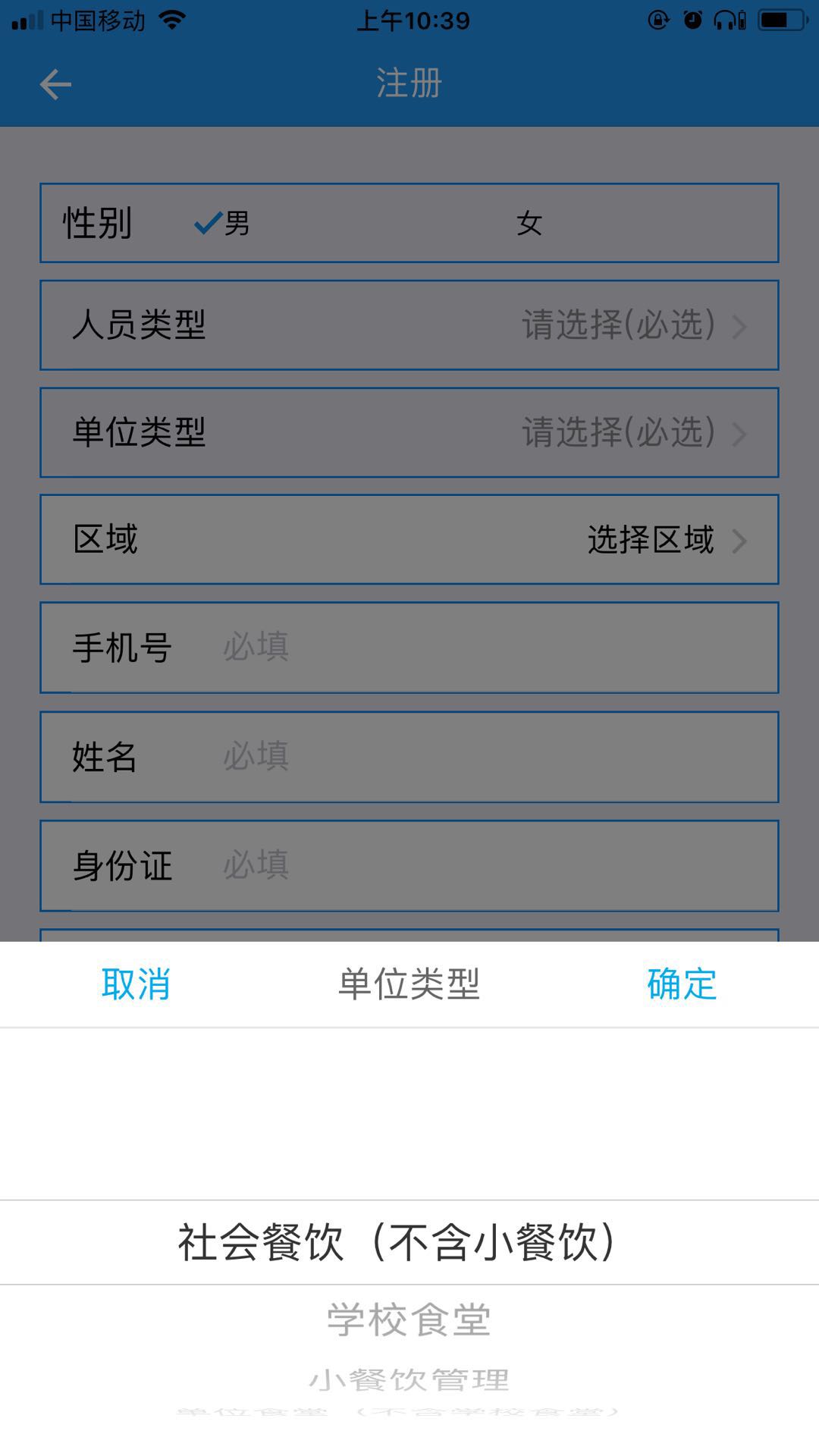The image size is (819, 1456).
Task: Open the 区域 selection via 选择区域
Action: pyautogui.click(x=651, y=540)
